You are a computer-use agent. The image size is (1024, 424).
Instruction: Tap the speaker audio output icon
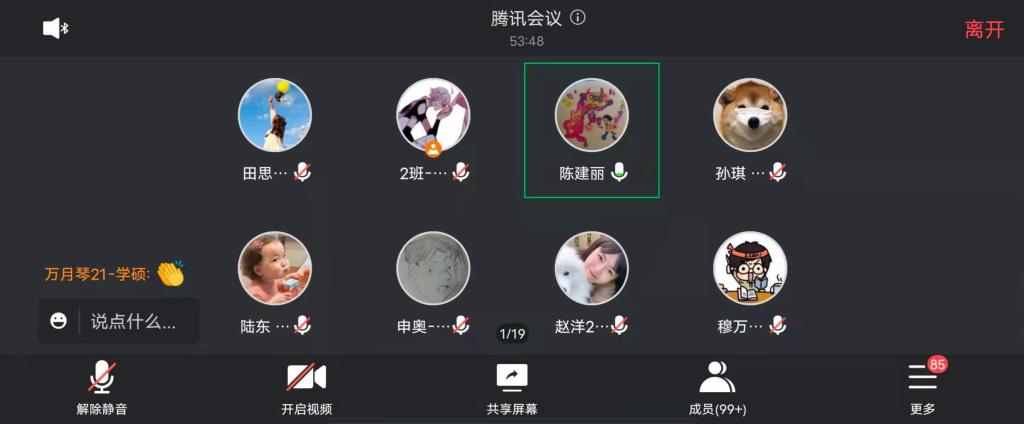[55, 28]
